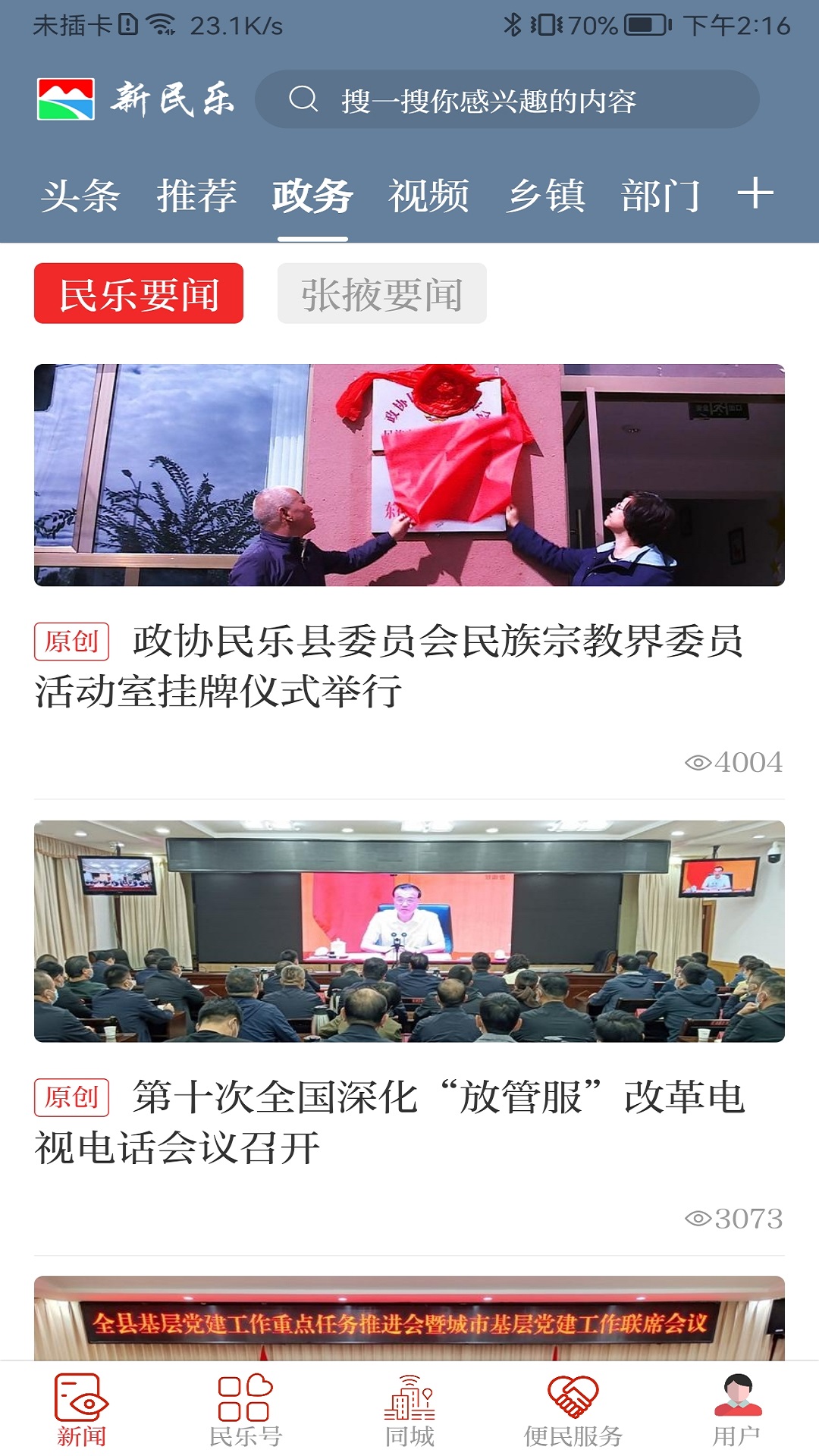
Task: Check the battery level indicator
Action: click(644, 25)
